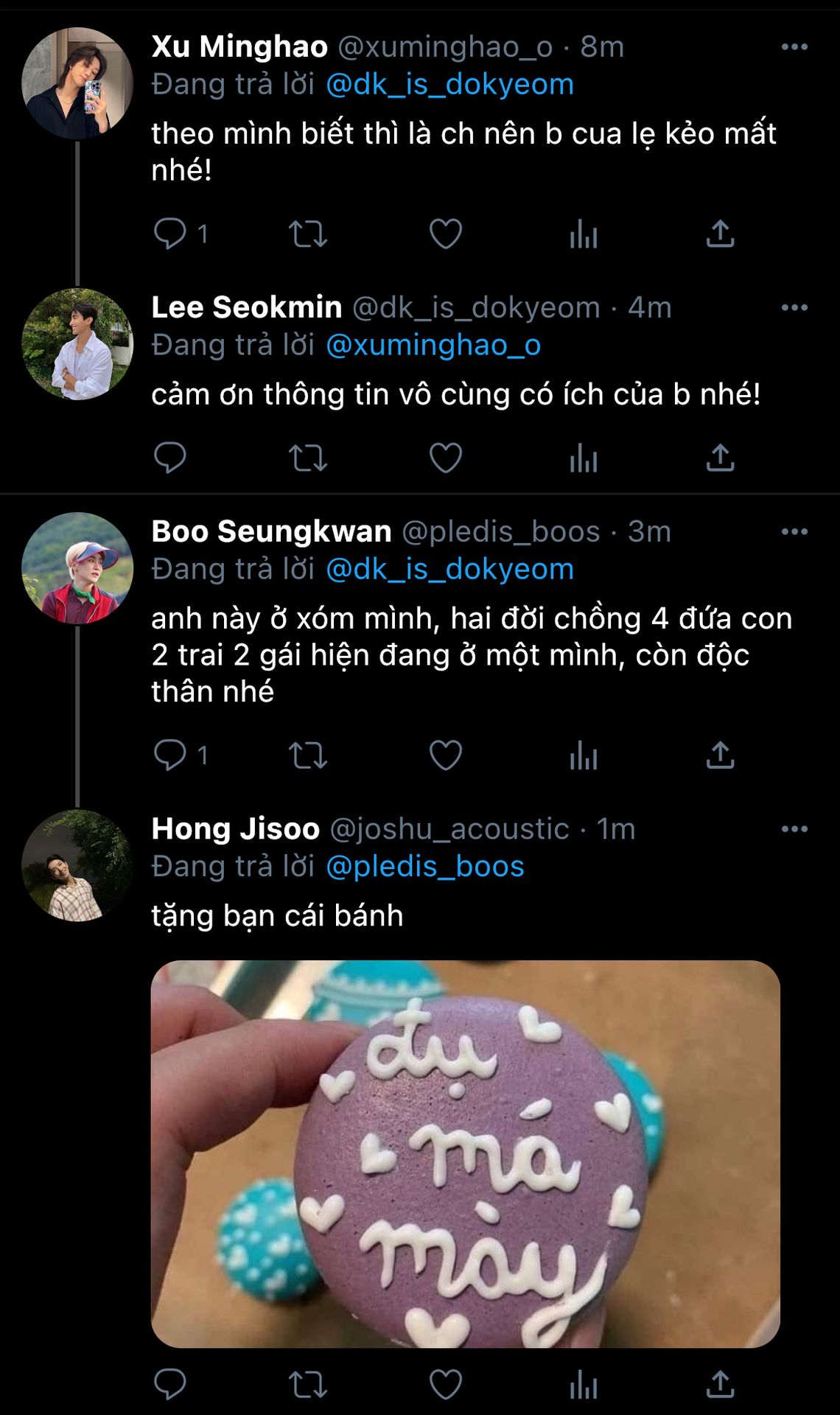Open overflow menu on Lee Seokmin's tweet
Screen dimensions: 840x1415
[x=794, y=307]
